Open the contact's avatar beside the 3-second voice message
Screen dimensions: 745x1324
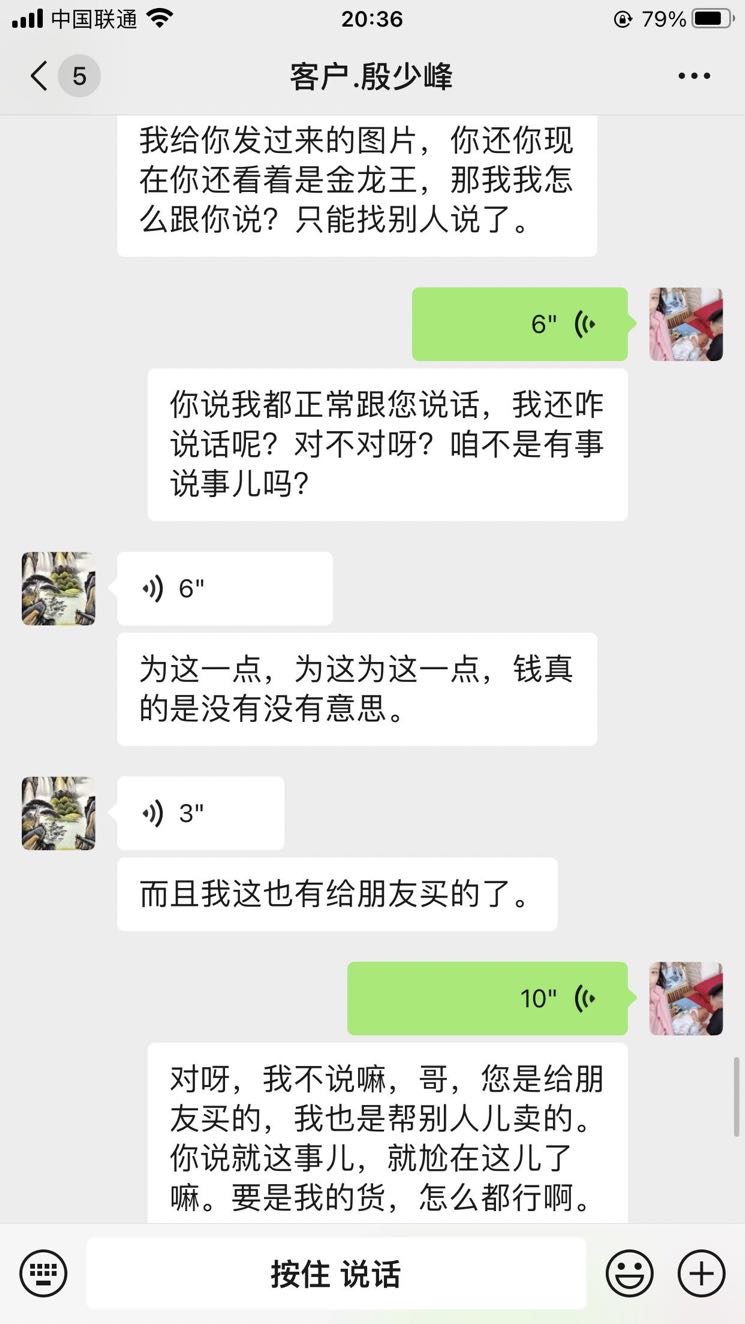point(59,813)
